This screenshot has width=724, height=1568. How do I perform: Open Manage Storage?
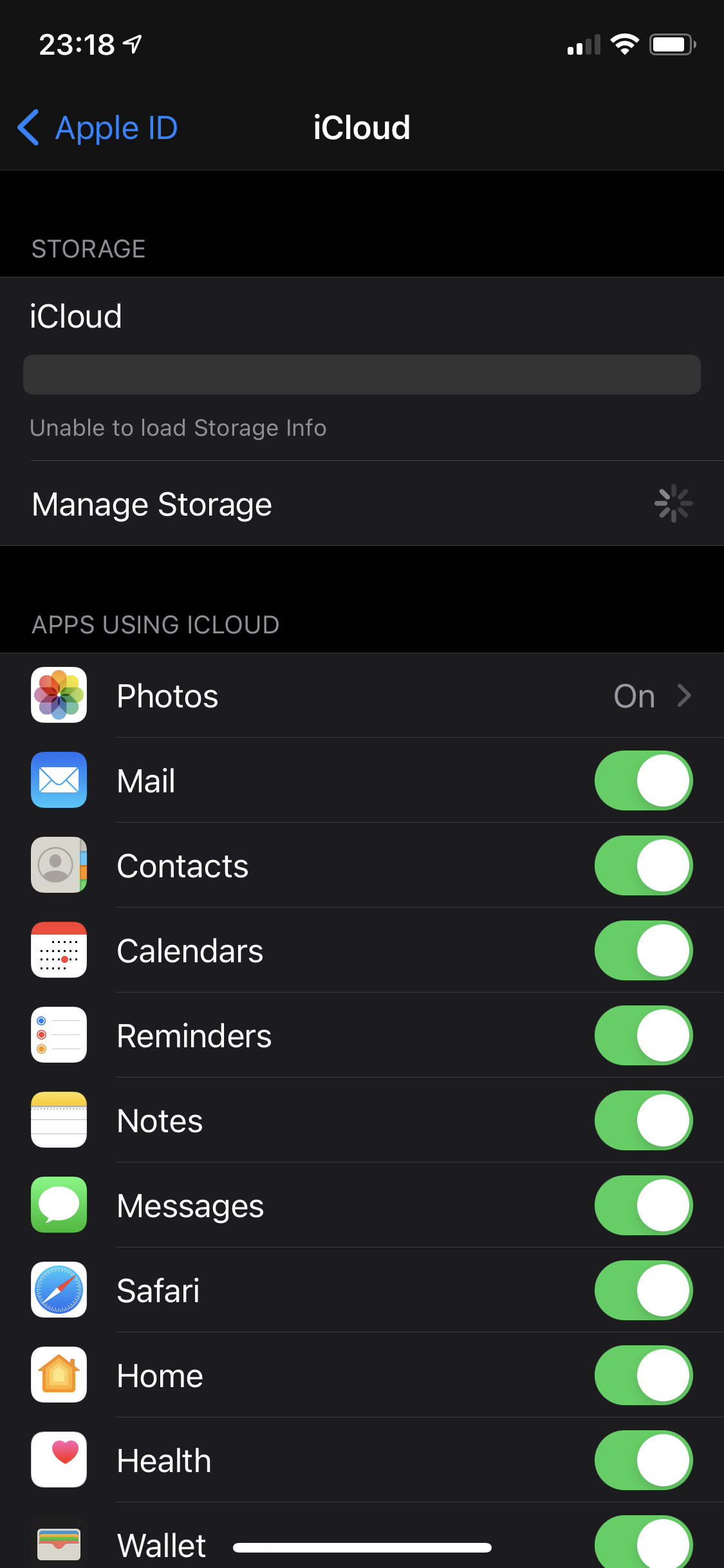tap(360, 504)
